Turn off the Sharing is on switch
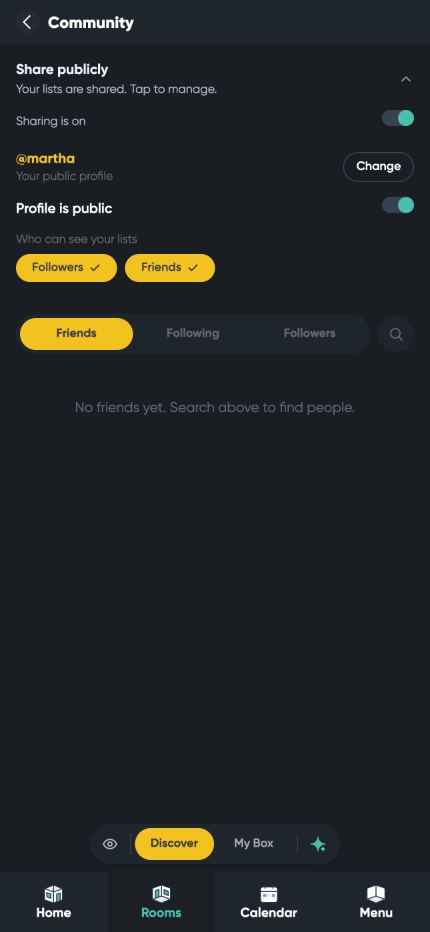Viewport: 430px width, 932px height. [398, 118]
